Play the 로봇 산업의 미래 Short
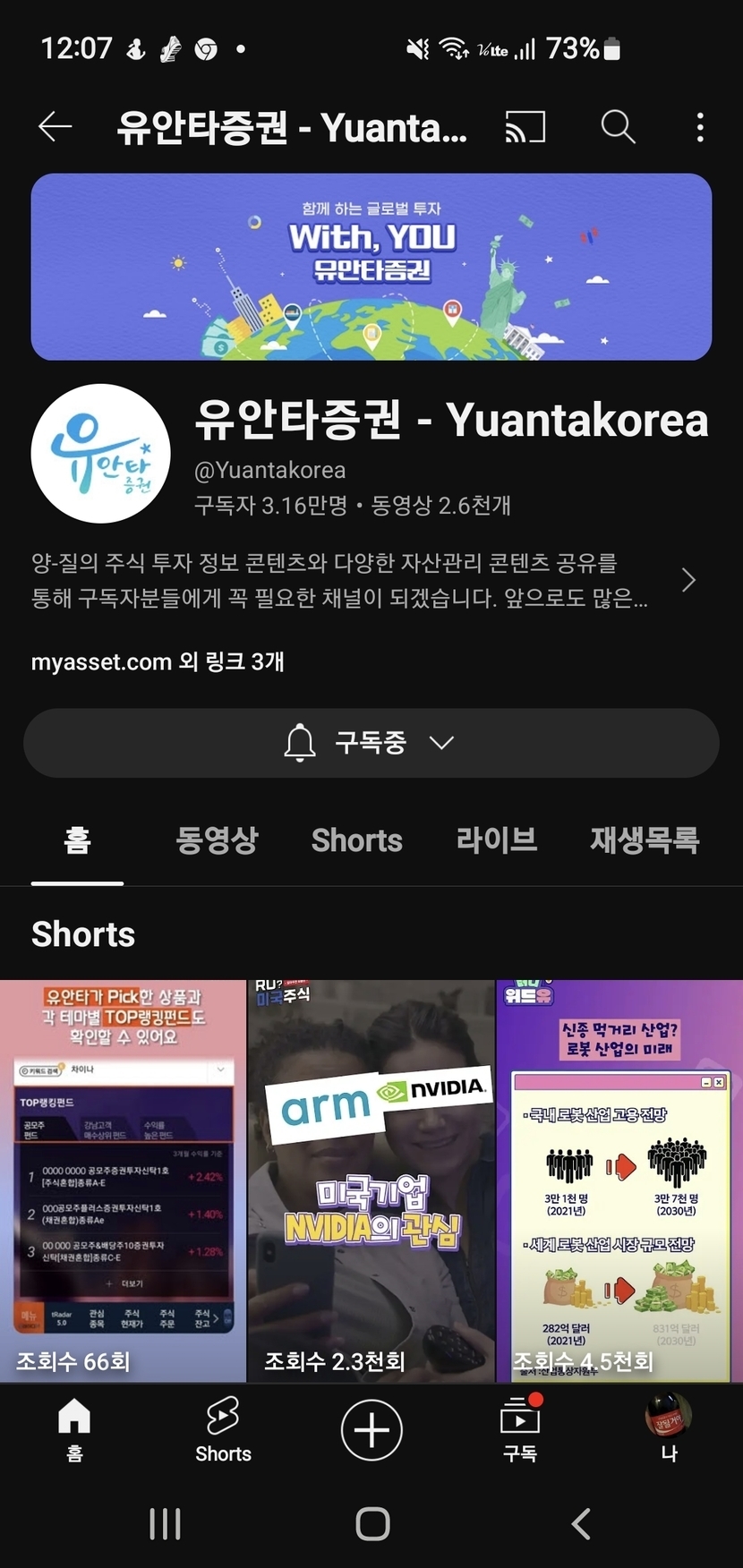This screenshot has width=743, height=1568. tap(619, 1180)
